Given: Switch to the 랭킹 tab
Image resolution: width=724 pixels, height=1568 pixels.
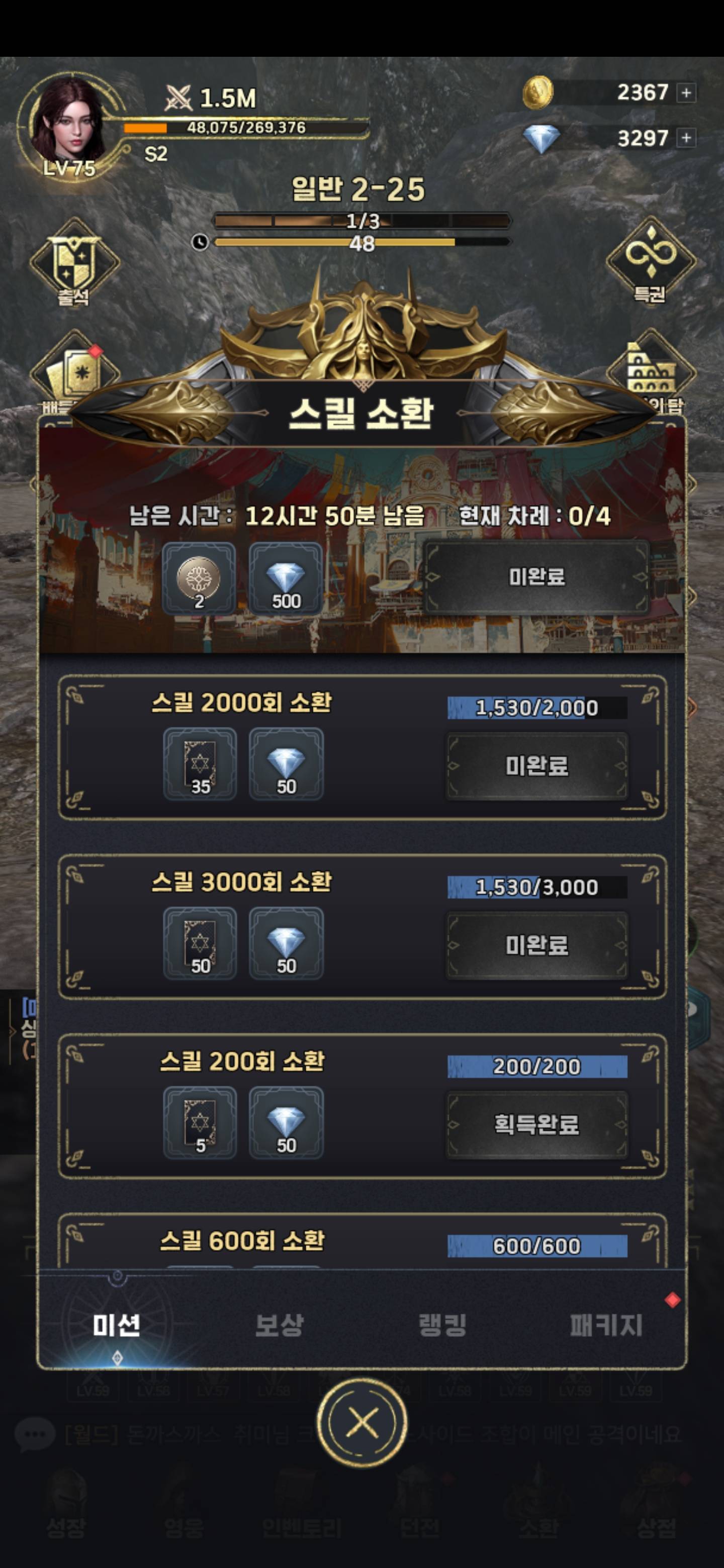Looking at the screenshot, I should [442, 1325].
